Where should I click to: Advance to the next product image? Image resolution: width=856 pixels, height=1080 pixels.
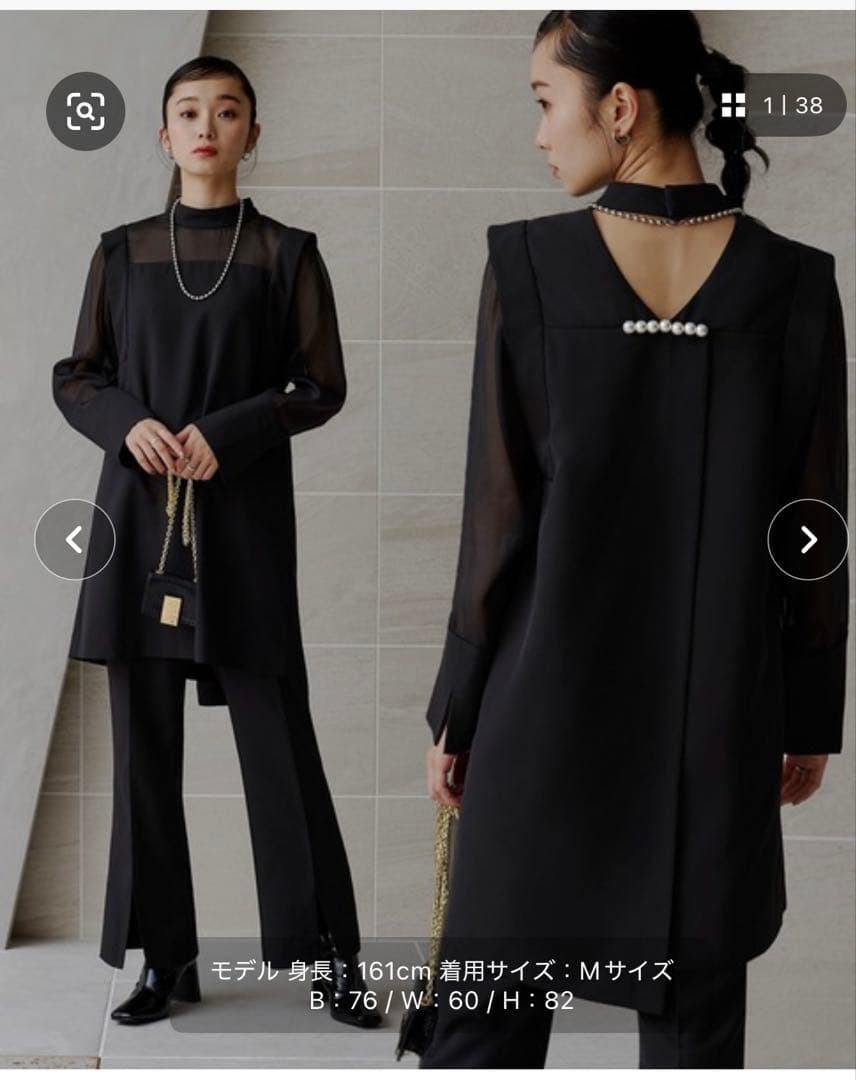click(x=808, y=540)
